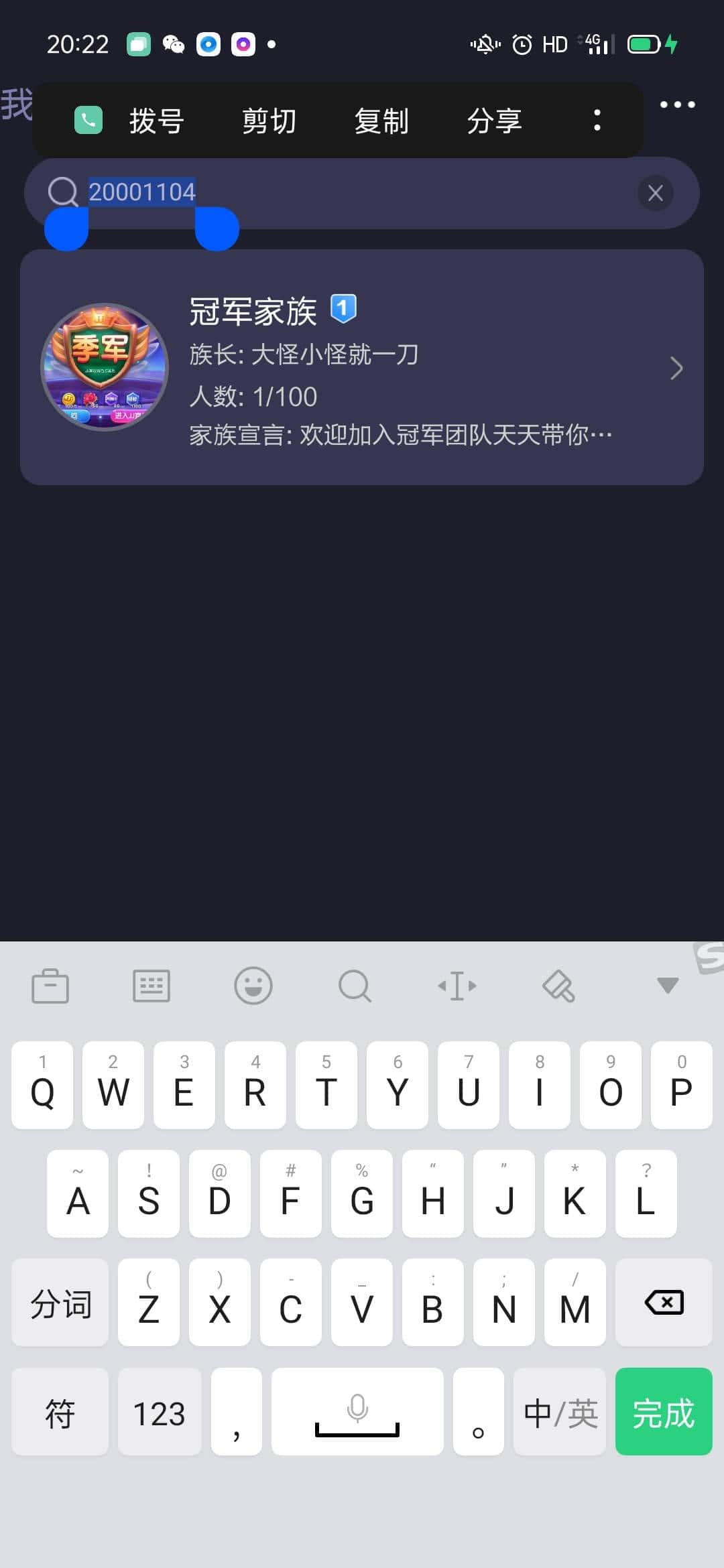Open the keyboard toolbox icon

[50, 985]
